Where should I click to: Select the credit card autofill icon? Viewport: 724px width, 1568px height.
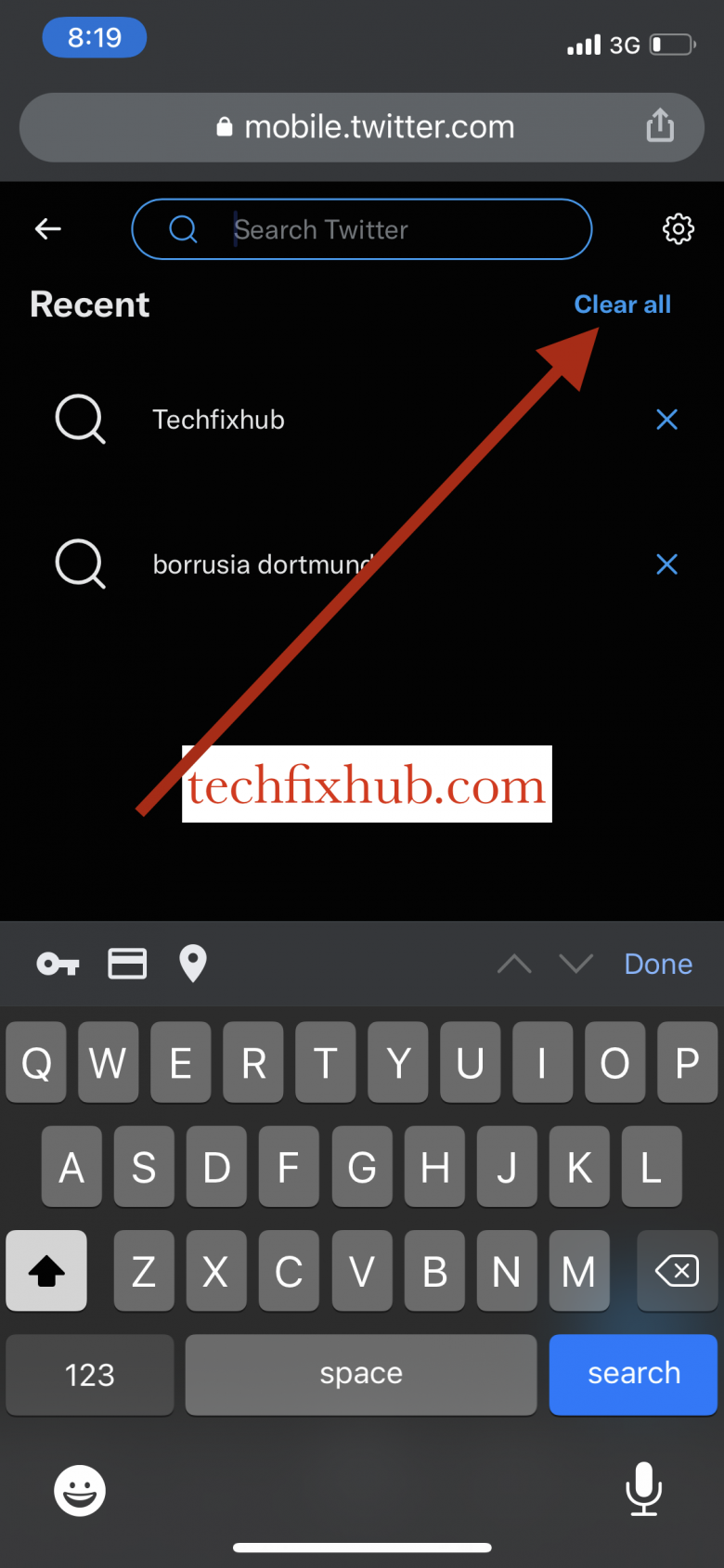127,964
